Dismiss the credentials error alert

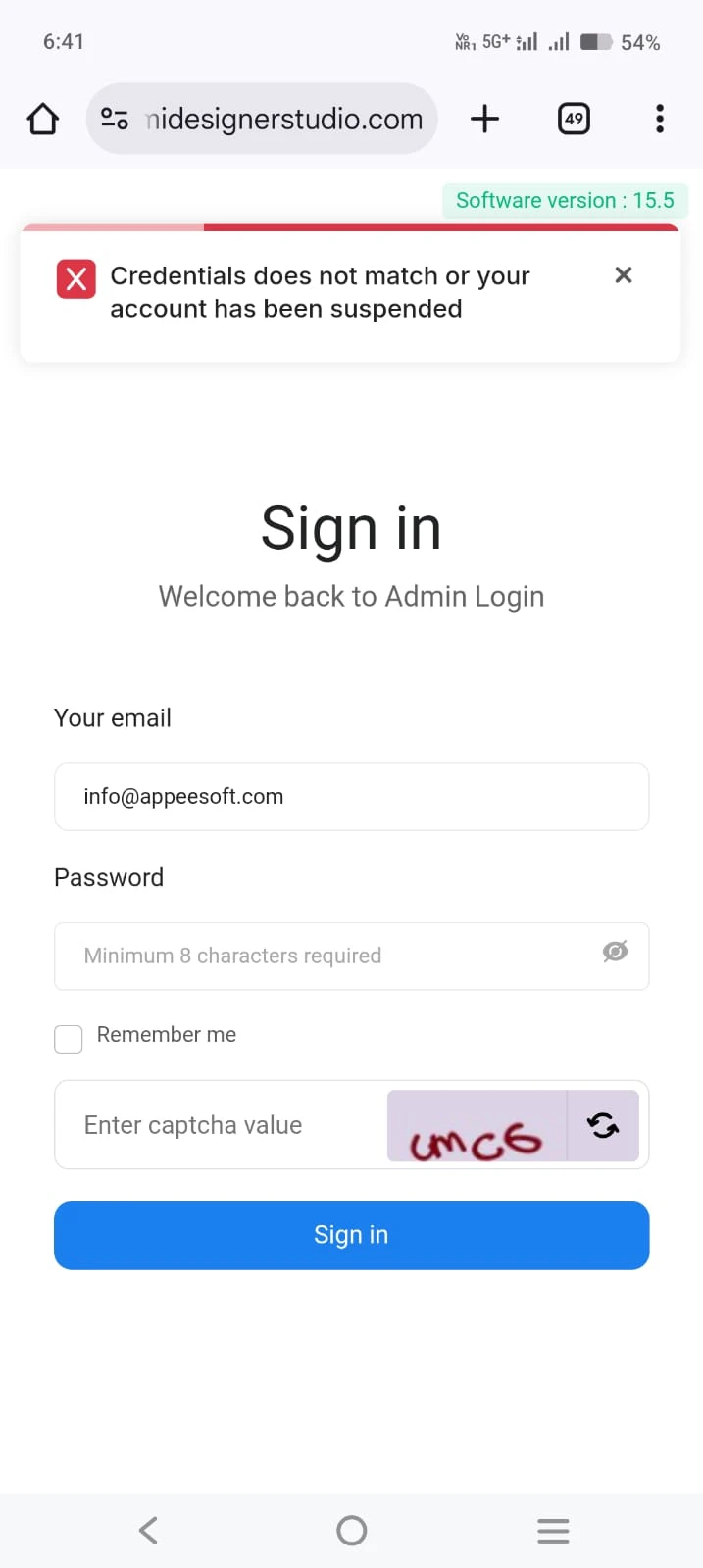(x=624, y=275)
